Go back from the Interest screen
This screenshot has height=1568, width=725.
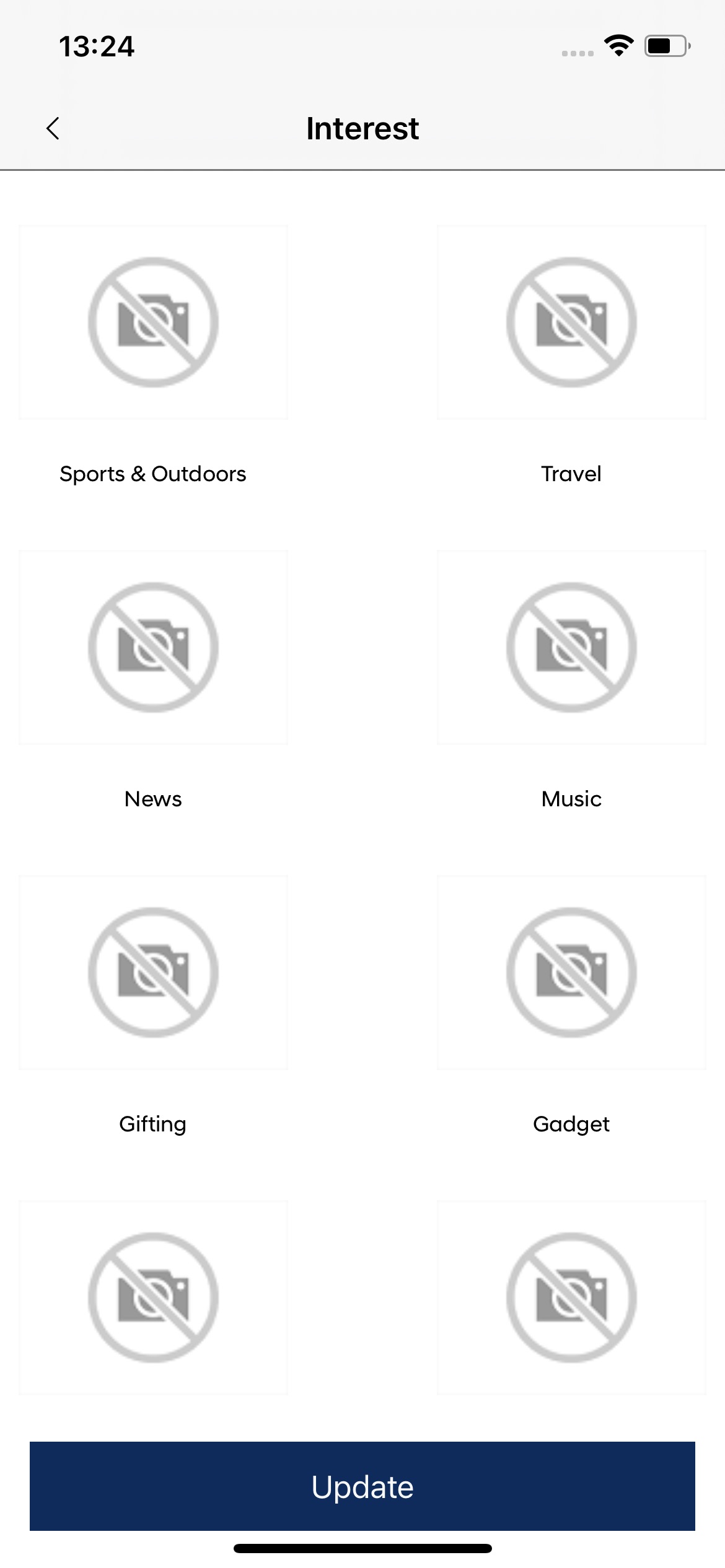tap(53, 129)
